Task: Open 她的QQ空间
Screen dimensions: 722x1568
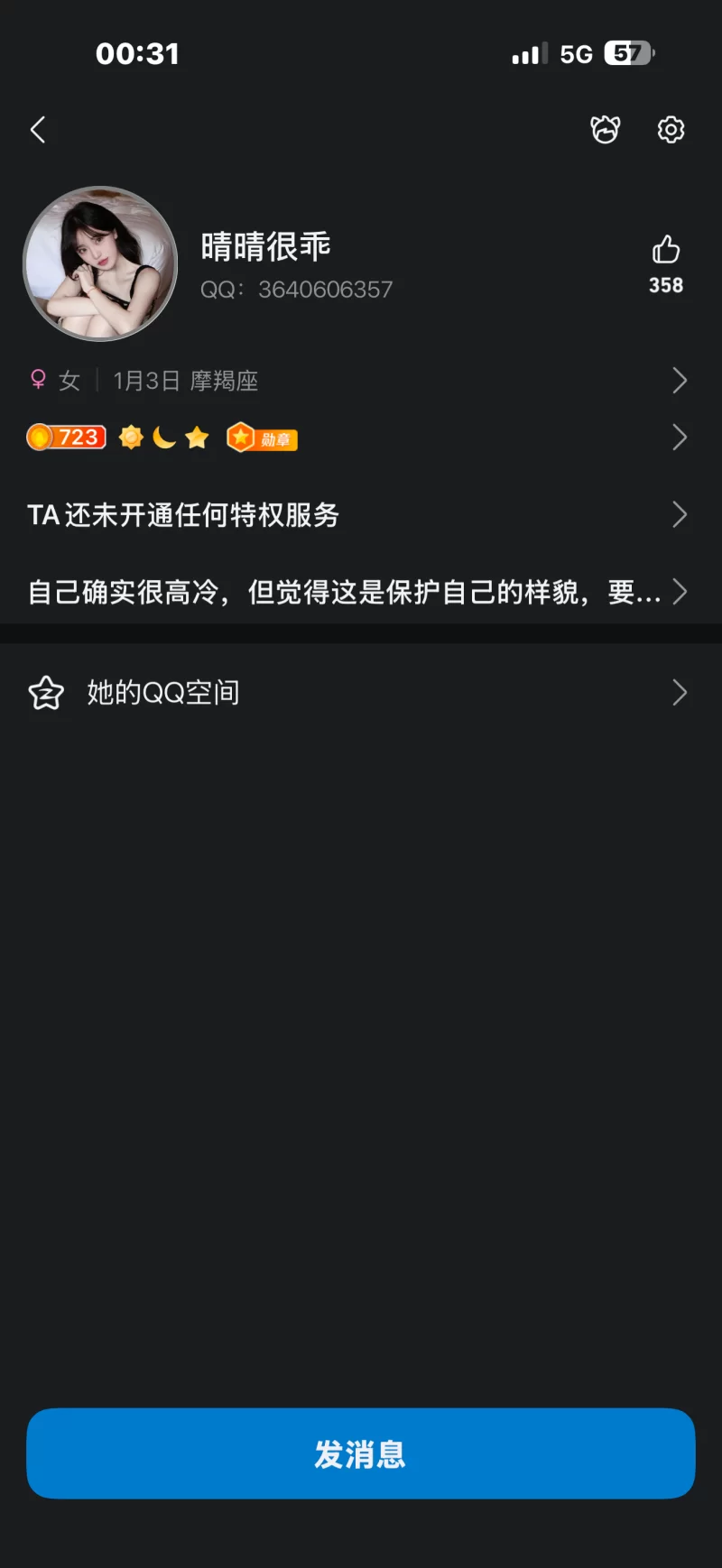Action: click(361, 693)
